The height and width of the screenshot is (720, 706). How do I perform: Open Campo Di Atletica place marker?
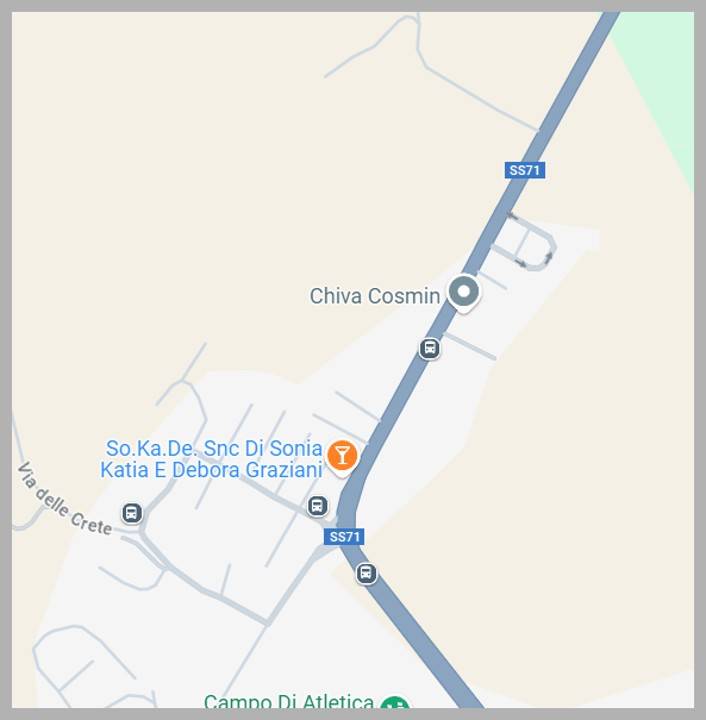click(x=396, y=706)
